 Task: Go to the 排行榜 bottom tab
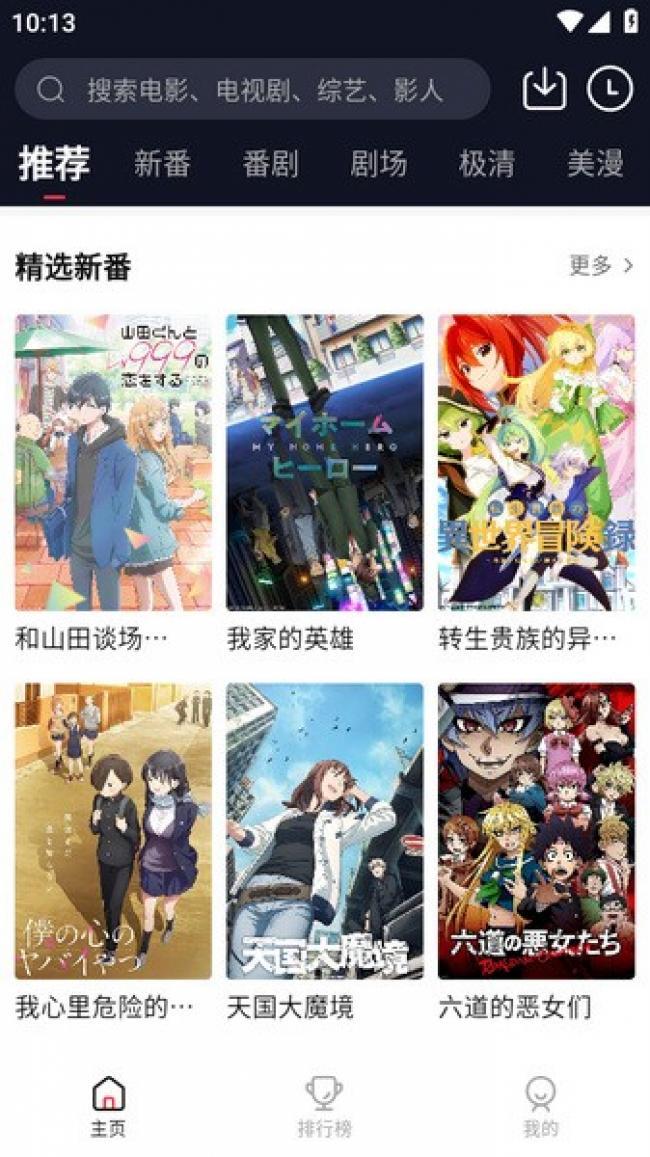click(x=325, y=1106)
